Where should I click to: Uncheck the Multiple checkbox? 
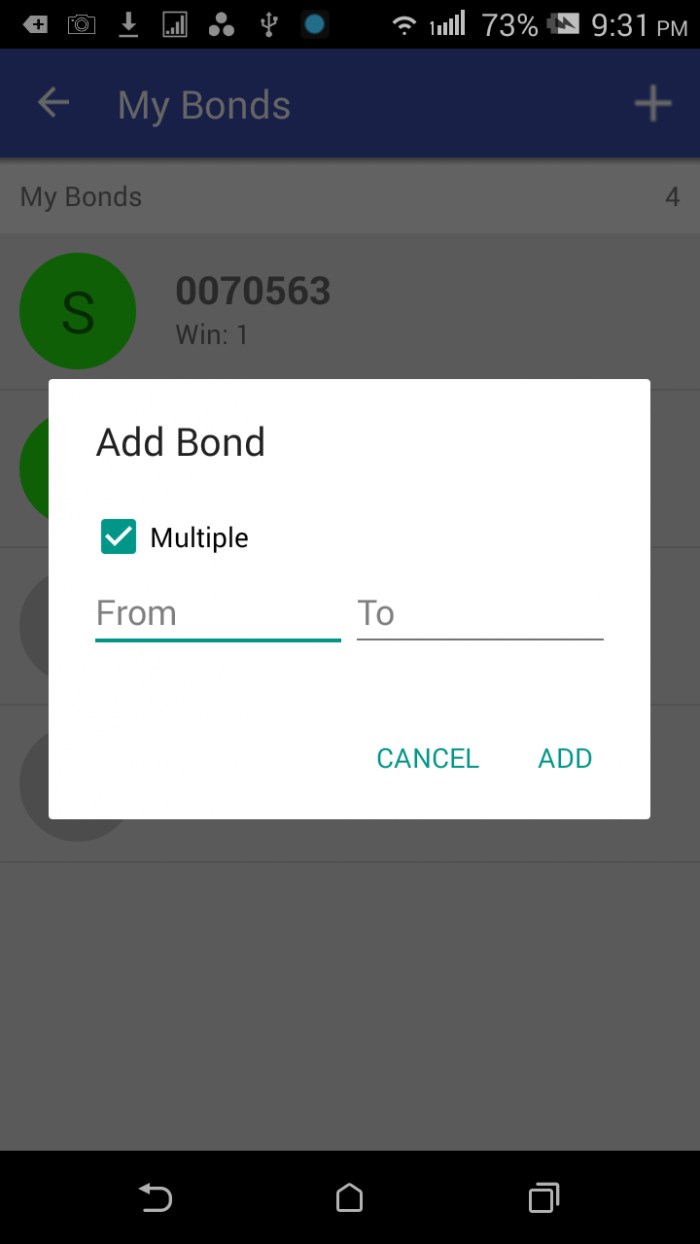(x=119, y=537)
